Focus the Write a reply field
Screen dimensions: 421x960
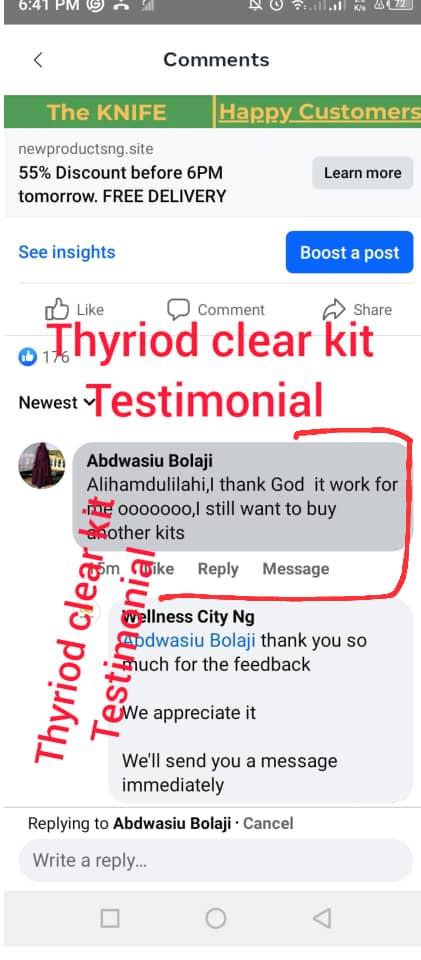[215, 860]
